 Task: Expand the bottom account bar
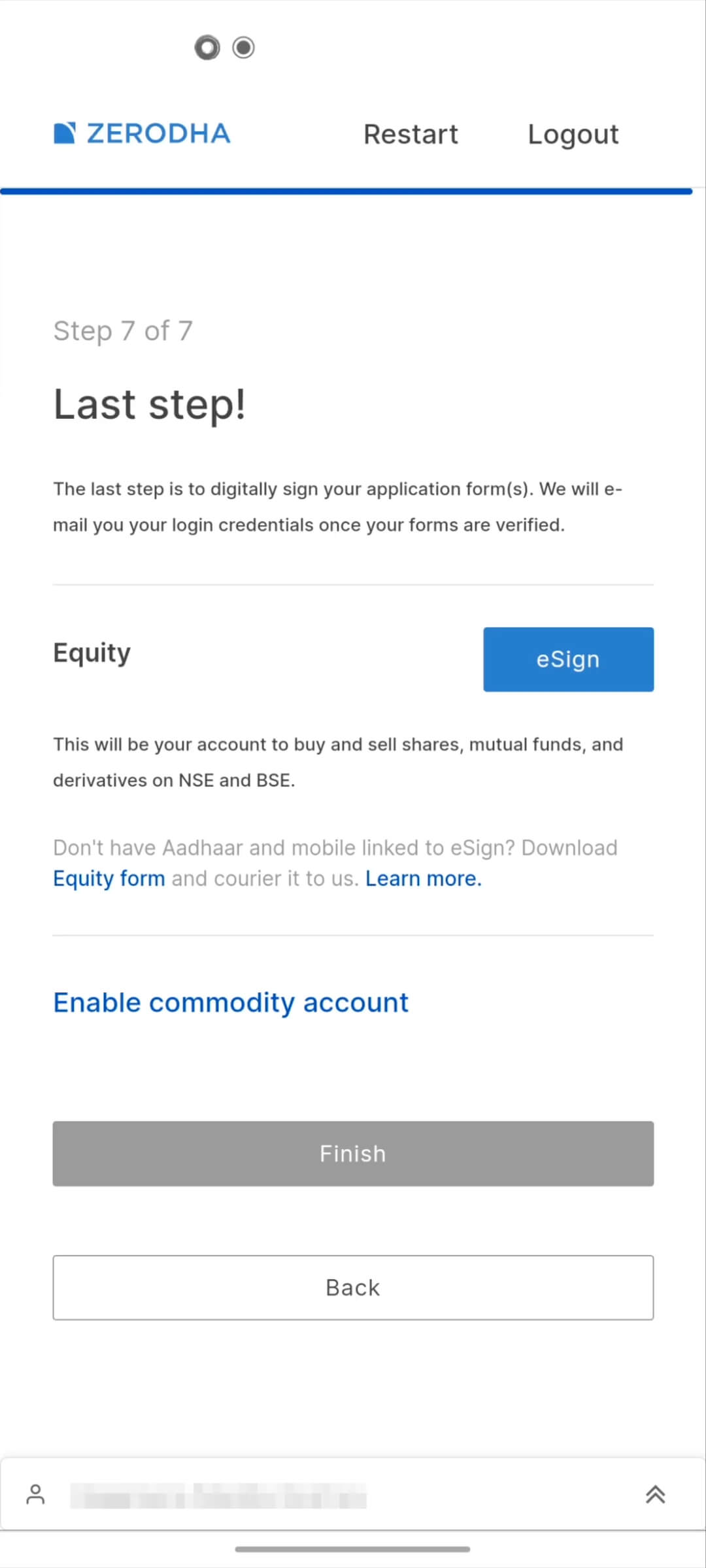click(655, 1495)
